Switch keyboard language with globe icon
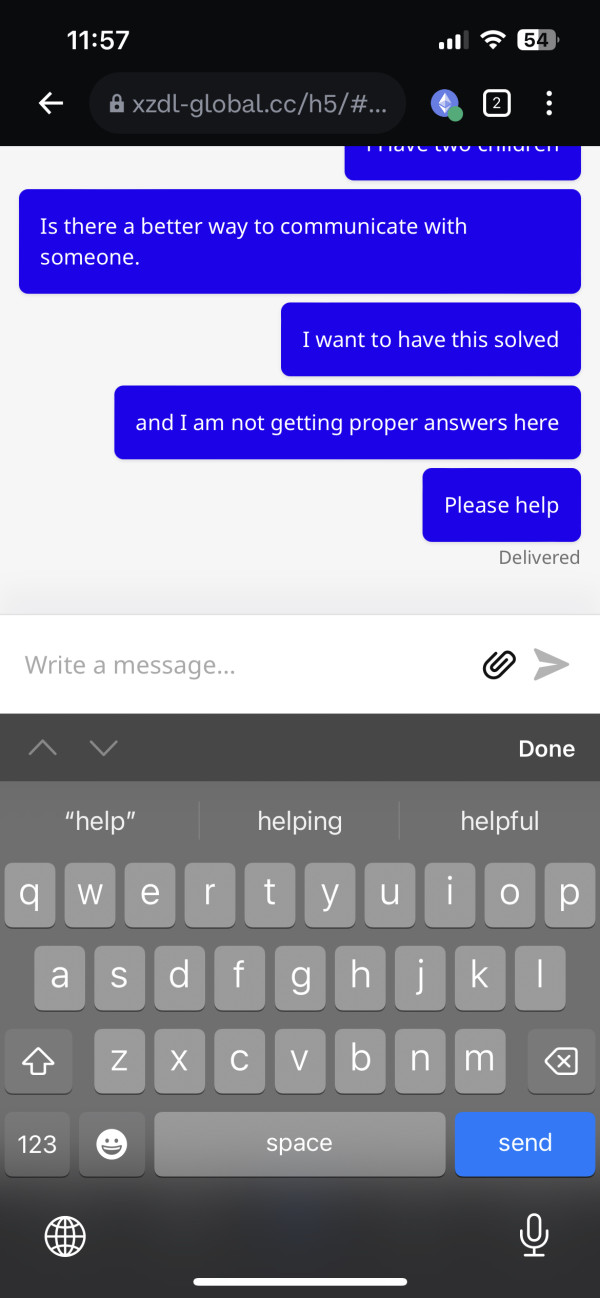Image resolution: width=600 pixels, height=1298 pixels. [x=65, y=1237]
